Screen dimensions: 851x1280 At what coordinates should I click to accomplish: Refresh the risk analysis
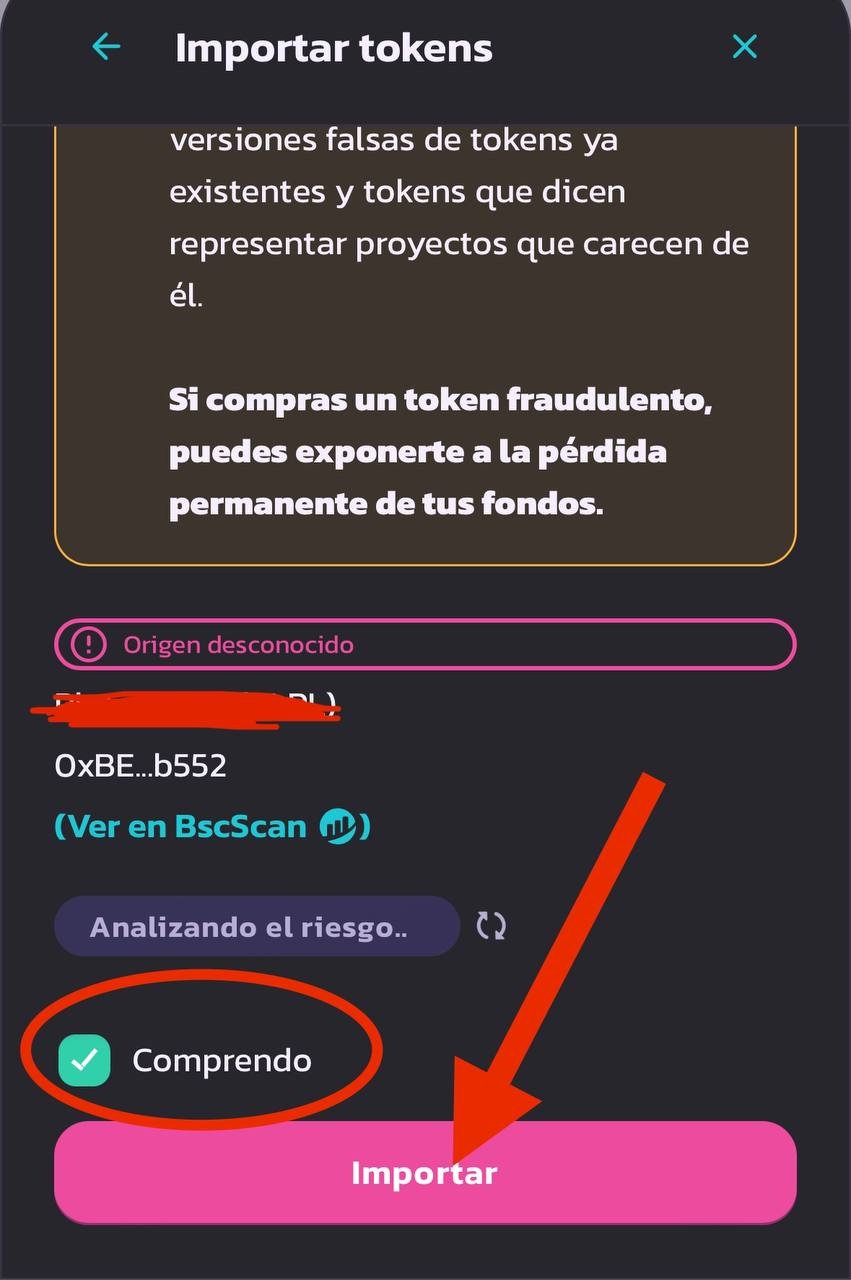(491, 926)
